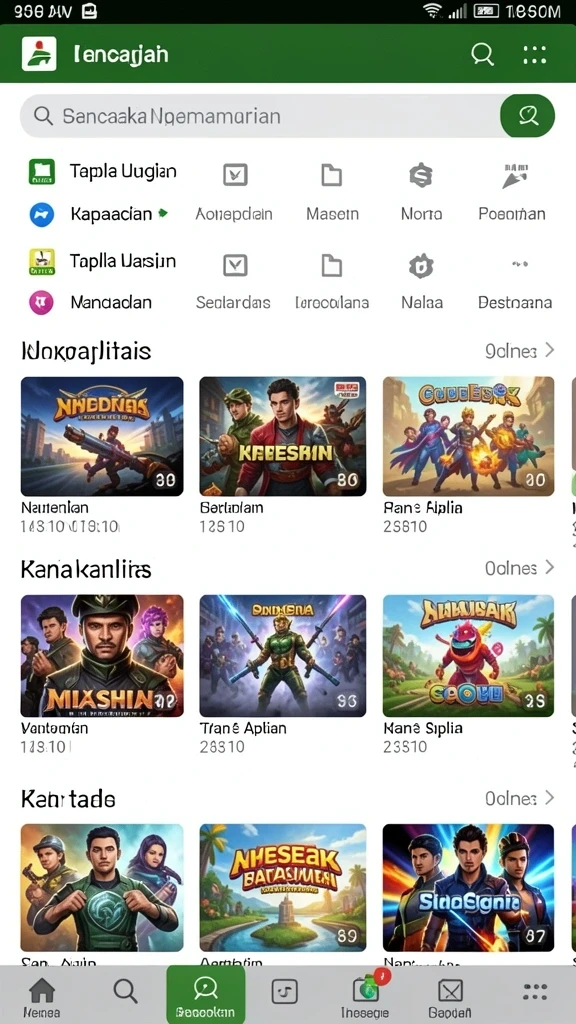This screenshot has height=1024, width=576.
Task: Open the Kapaacian shortcut
Action: 99,214
